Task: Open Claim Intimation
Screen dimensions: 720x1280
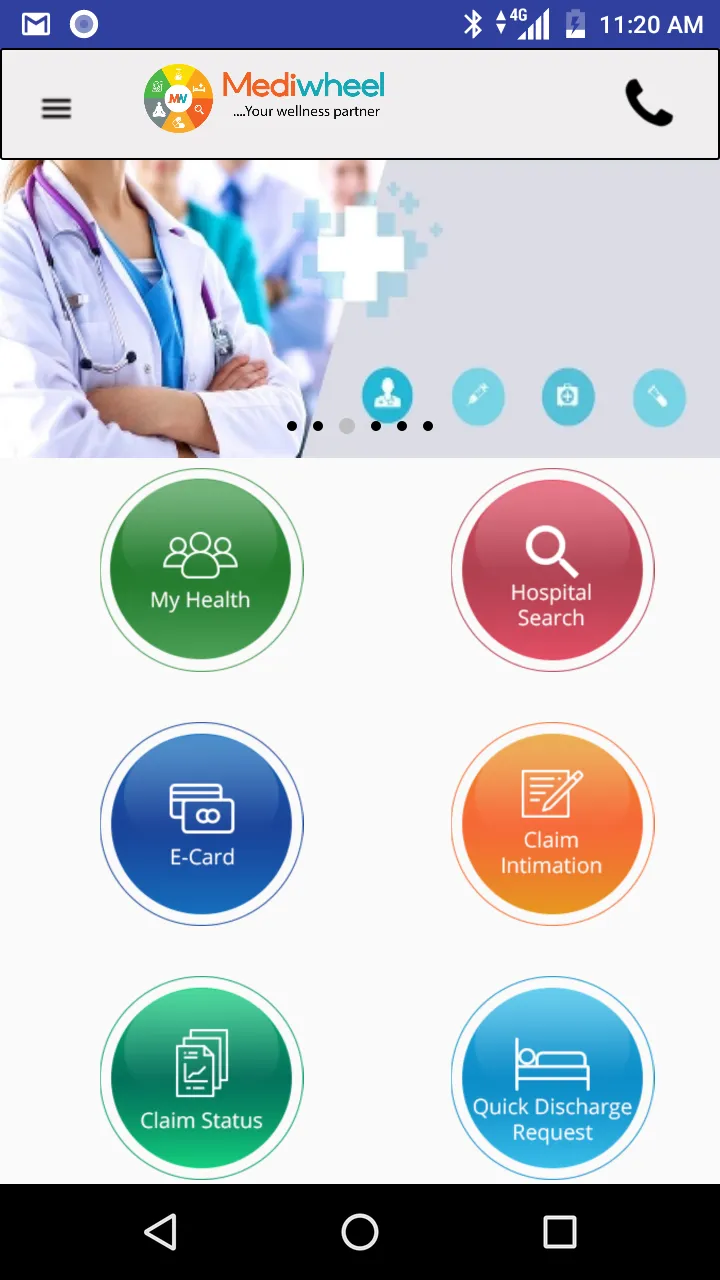Action: pos(552,824)
